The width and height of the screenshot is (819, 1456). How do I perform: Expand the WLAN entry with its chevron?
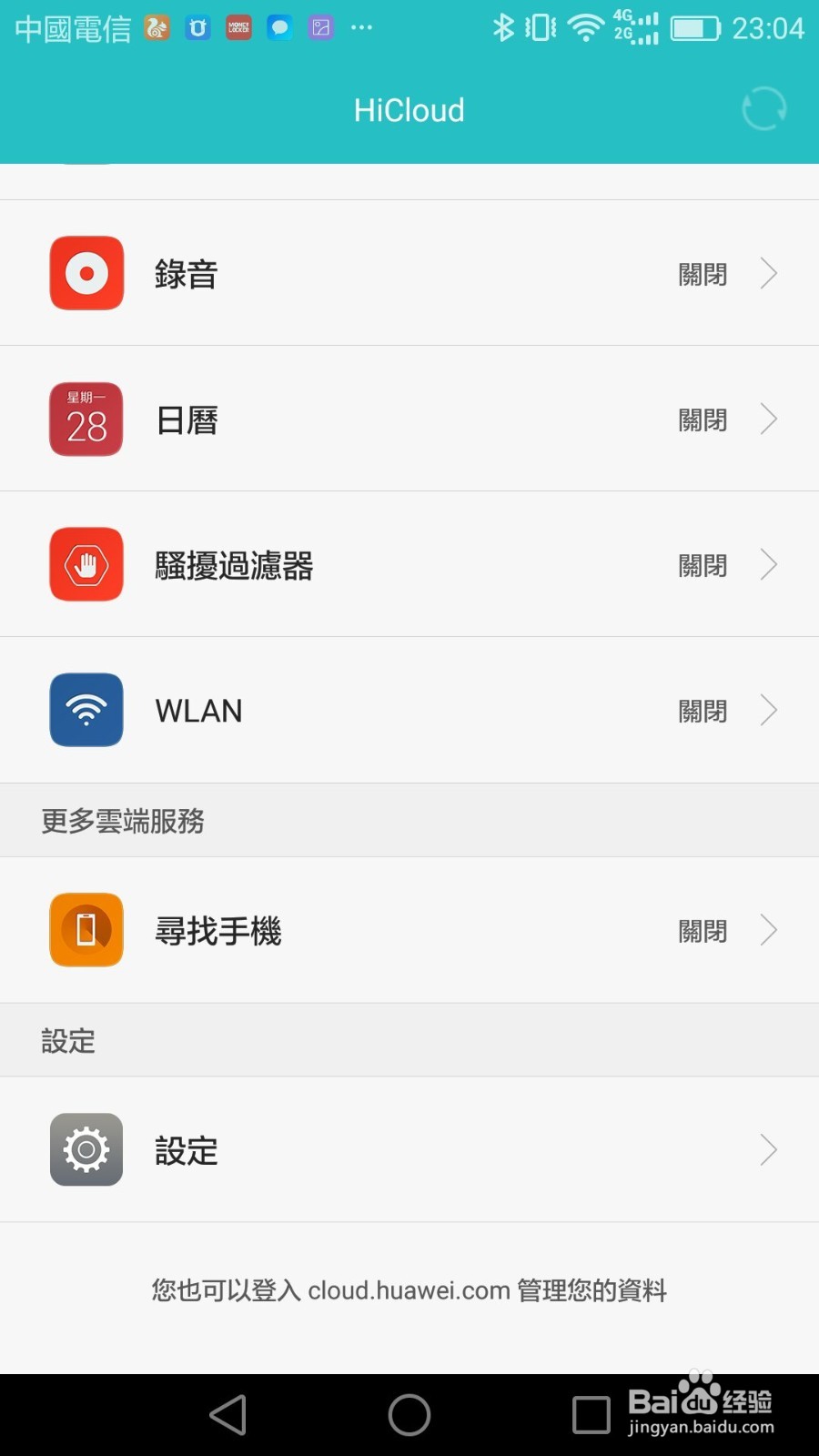pos(769,710)
